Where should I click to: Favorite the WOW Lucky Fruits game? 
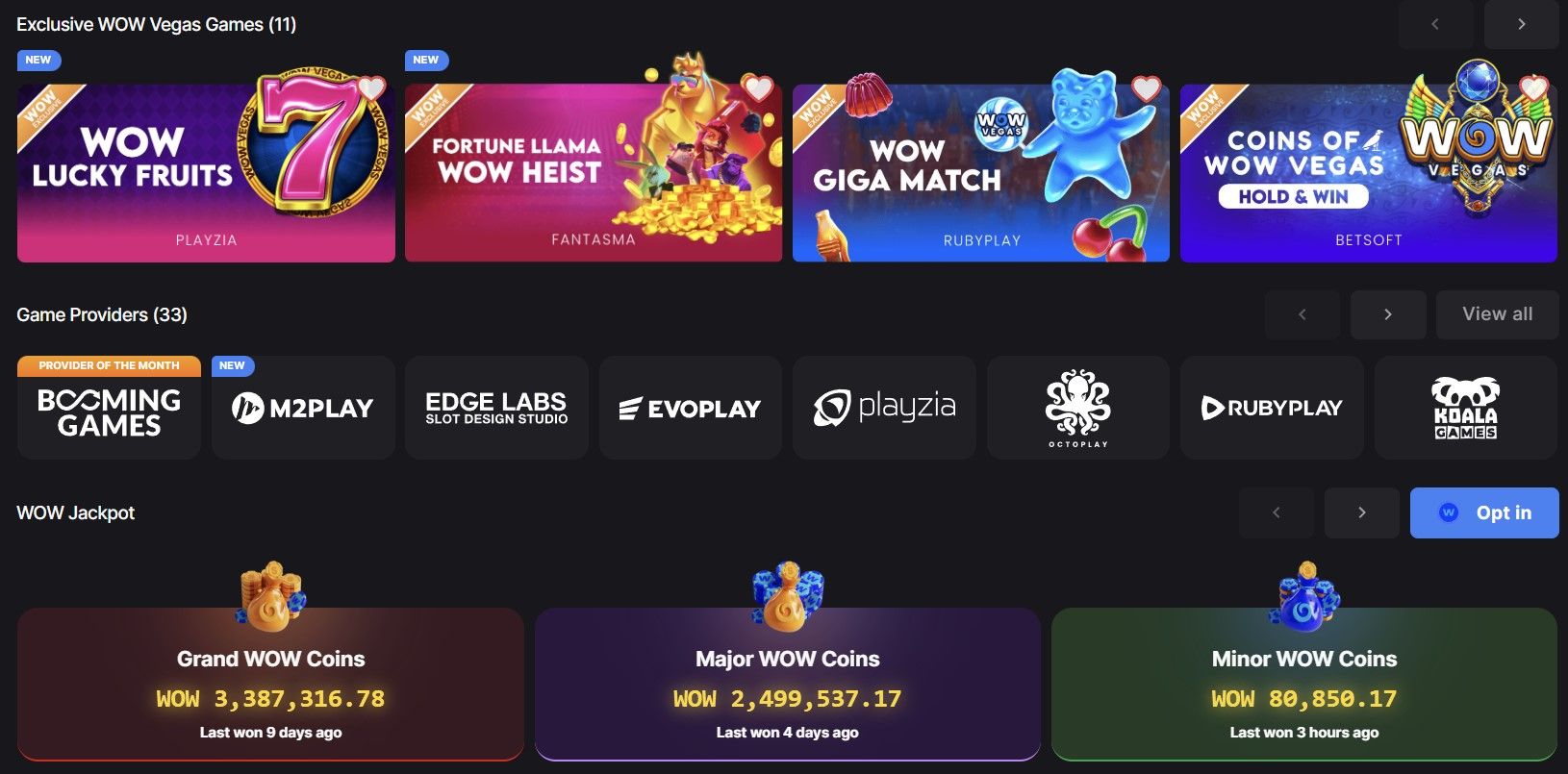[x=371, y=89]
